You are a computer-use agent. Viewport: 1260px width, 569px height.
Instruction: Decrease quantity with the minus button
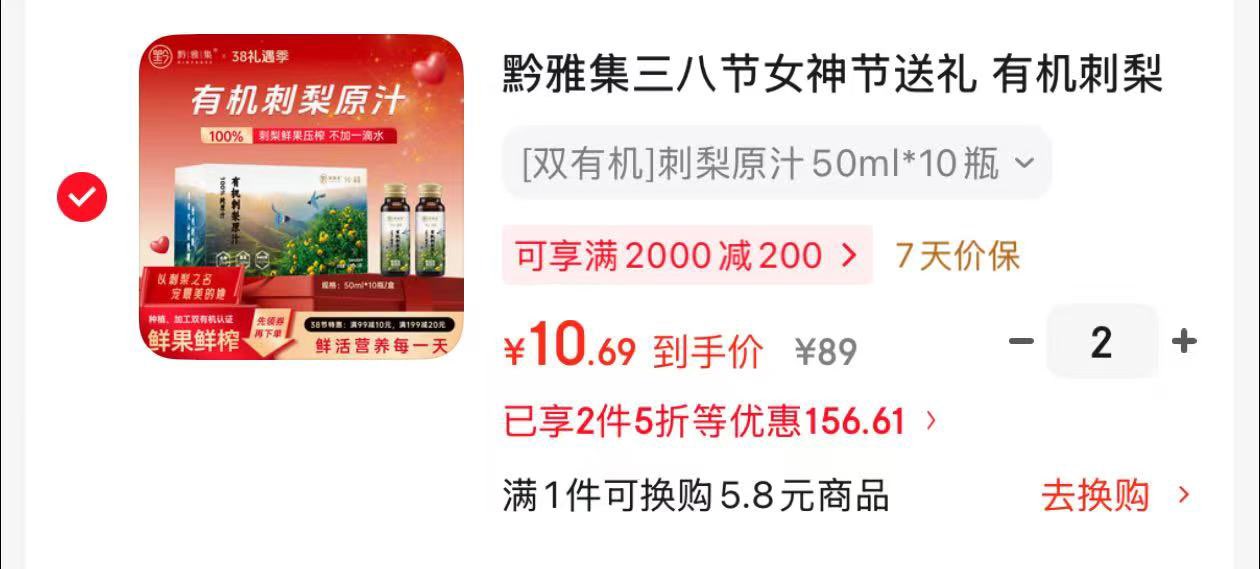[1020, 342]
